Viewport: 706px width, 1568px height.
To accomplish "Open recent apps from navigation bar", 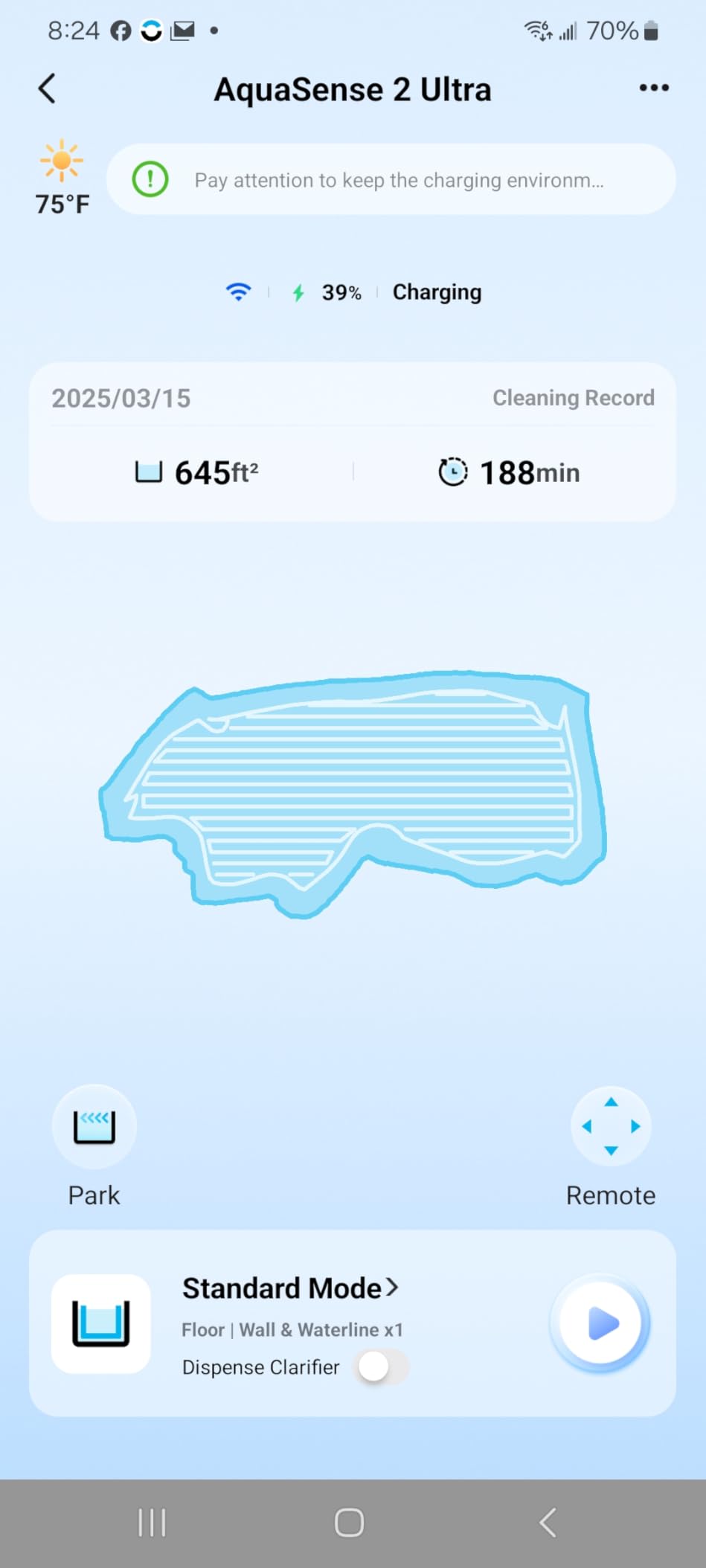I will pyautogui.click(x=152, y=1523).
